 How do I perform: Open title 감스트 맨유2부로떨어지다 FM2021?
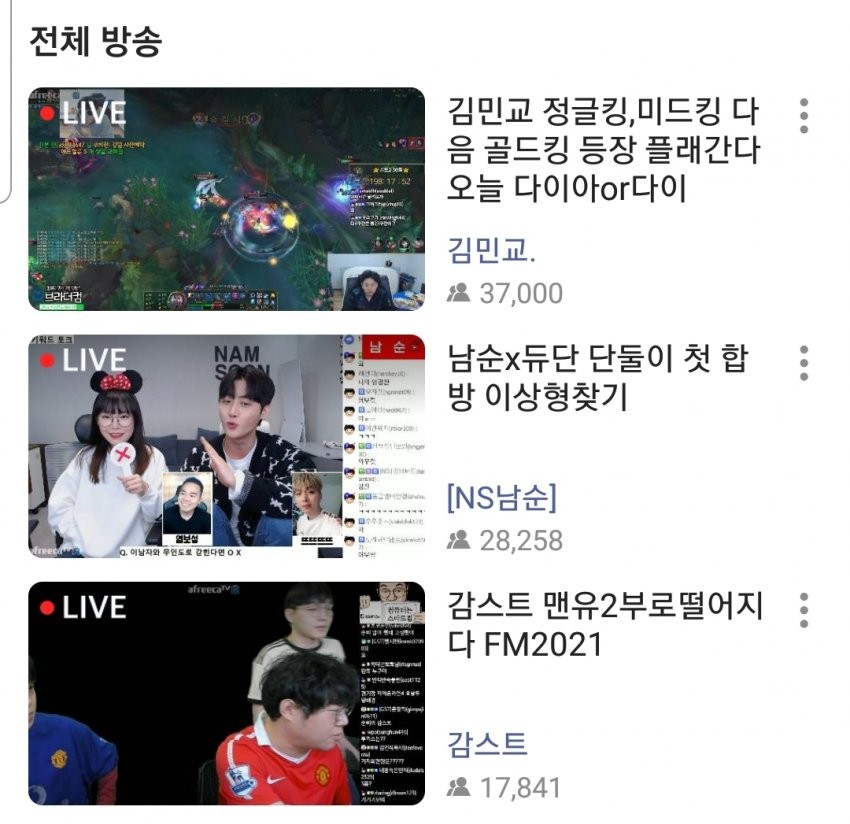[605, 624]
